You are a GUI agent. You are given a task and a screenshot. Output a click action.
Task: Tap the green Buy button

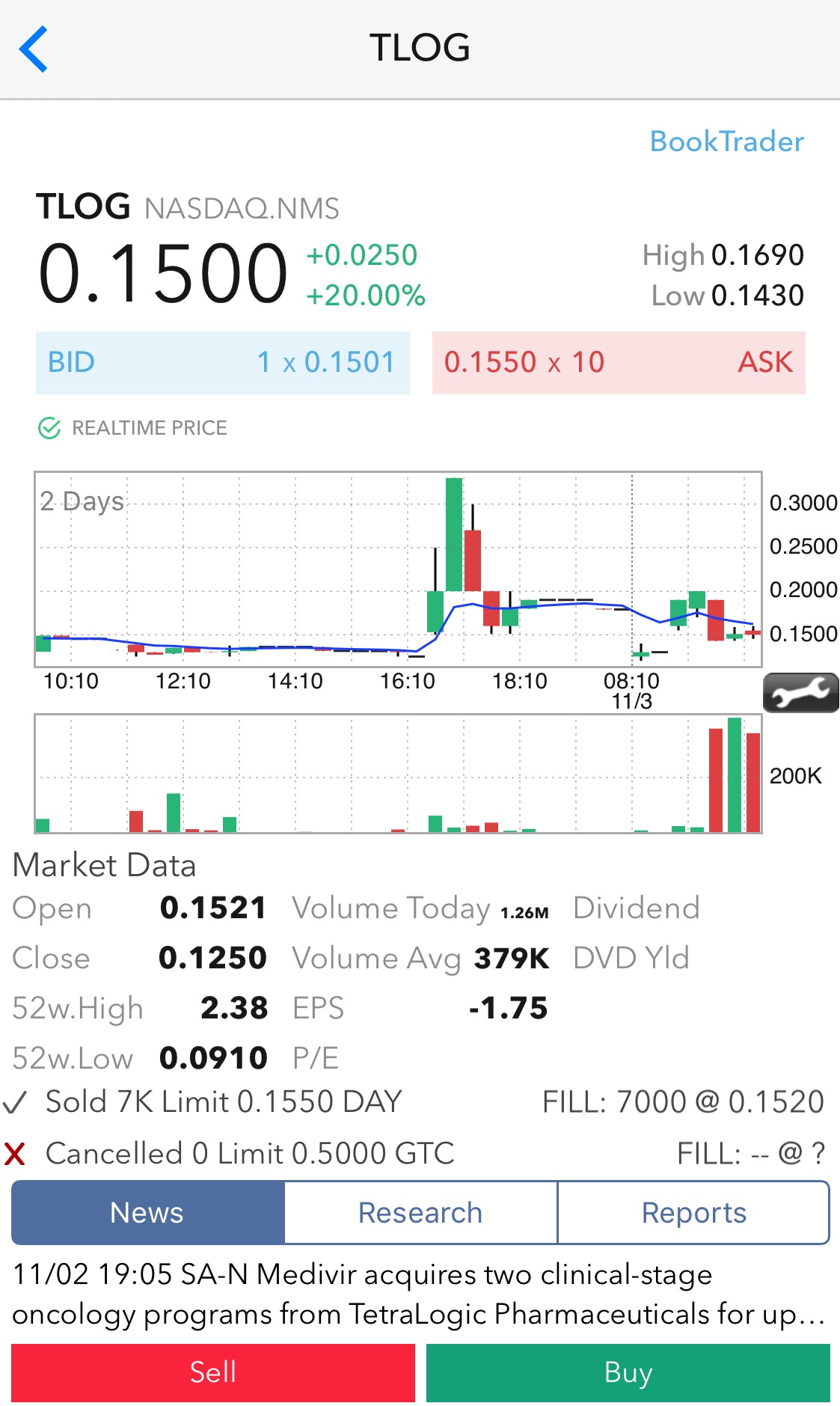(628, 1373)
